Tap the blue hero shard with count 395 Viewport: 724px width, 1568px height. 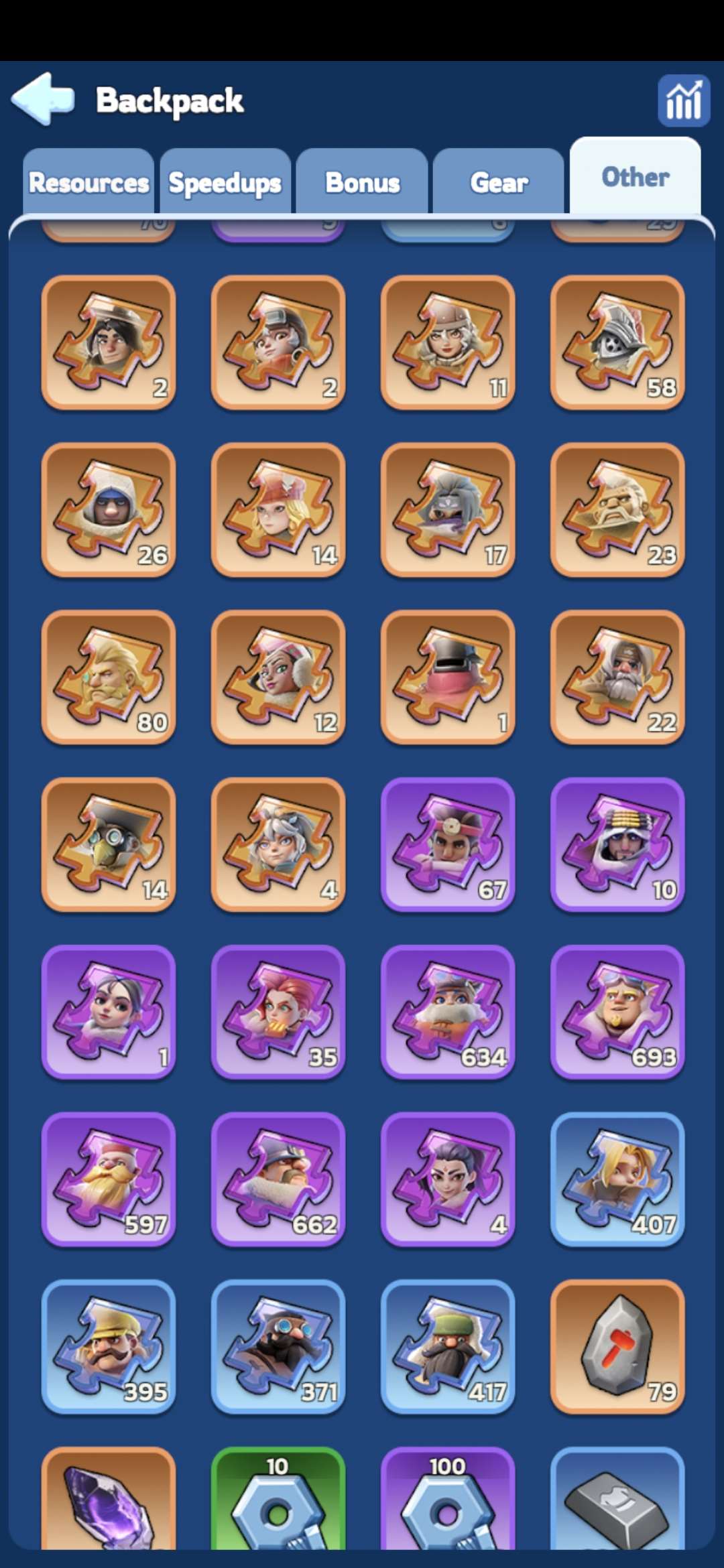(x=109, y=1347)
